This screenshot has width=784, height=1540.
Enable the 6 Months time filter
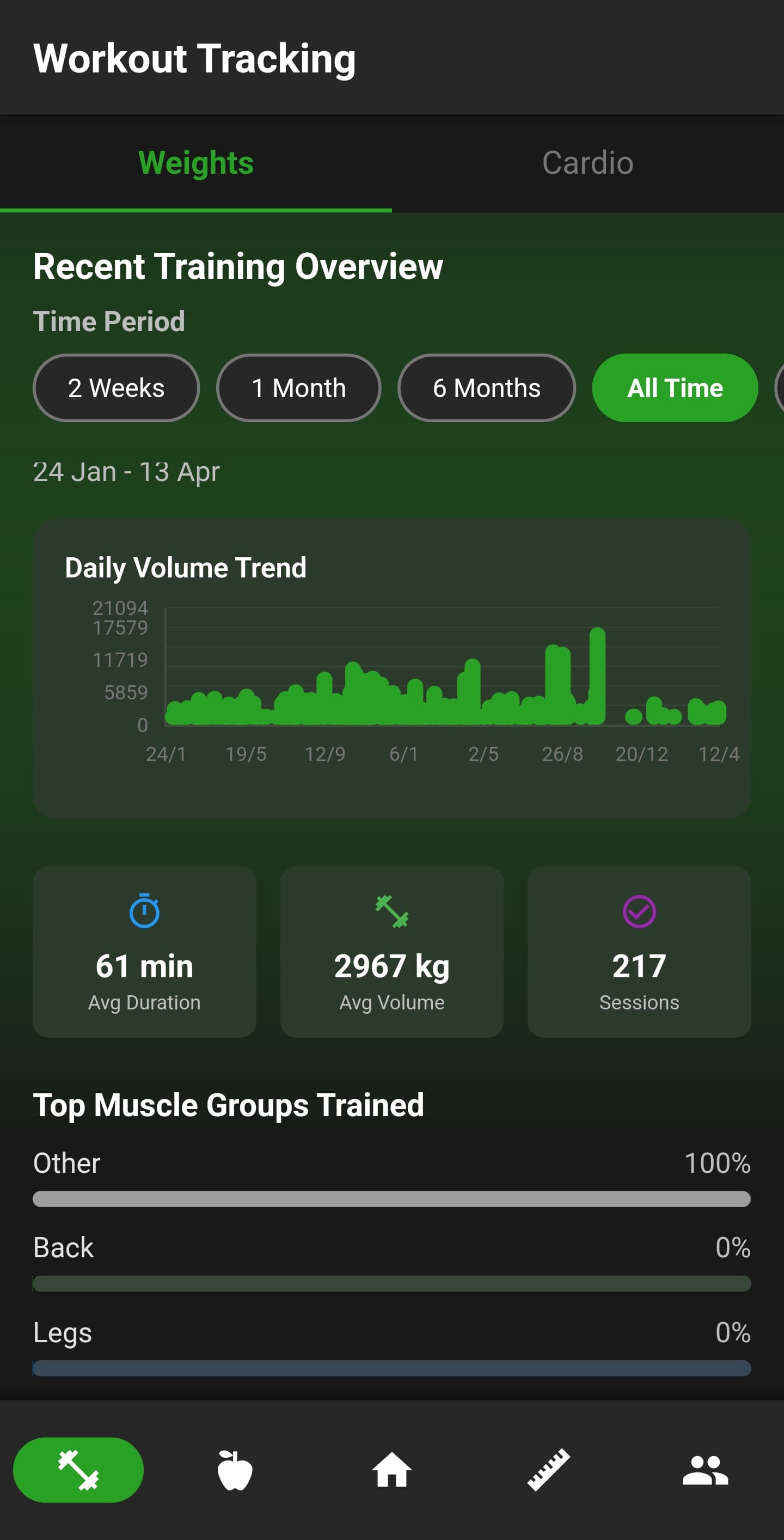[x=488, y=387]
